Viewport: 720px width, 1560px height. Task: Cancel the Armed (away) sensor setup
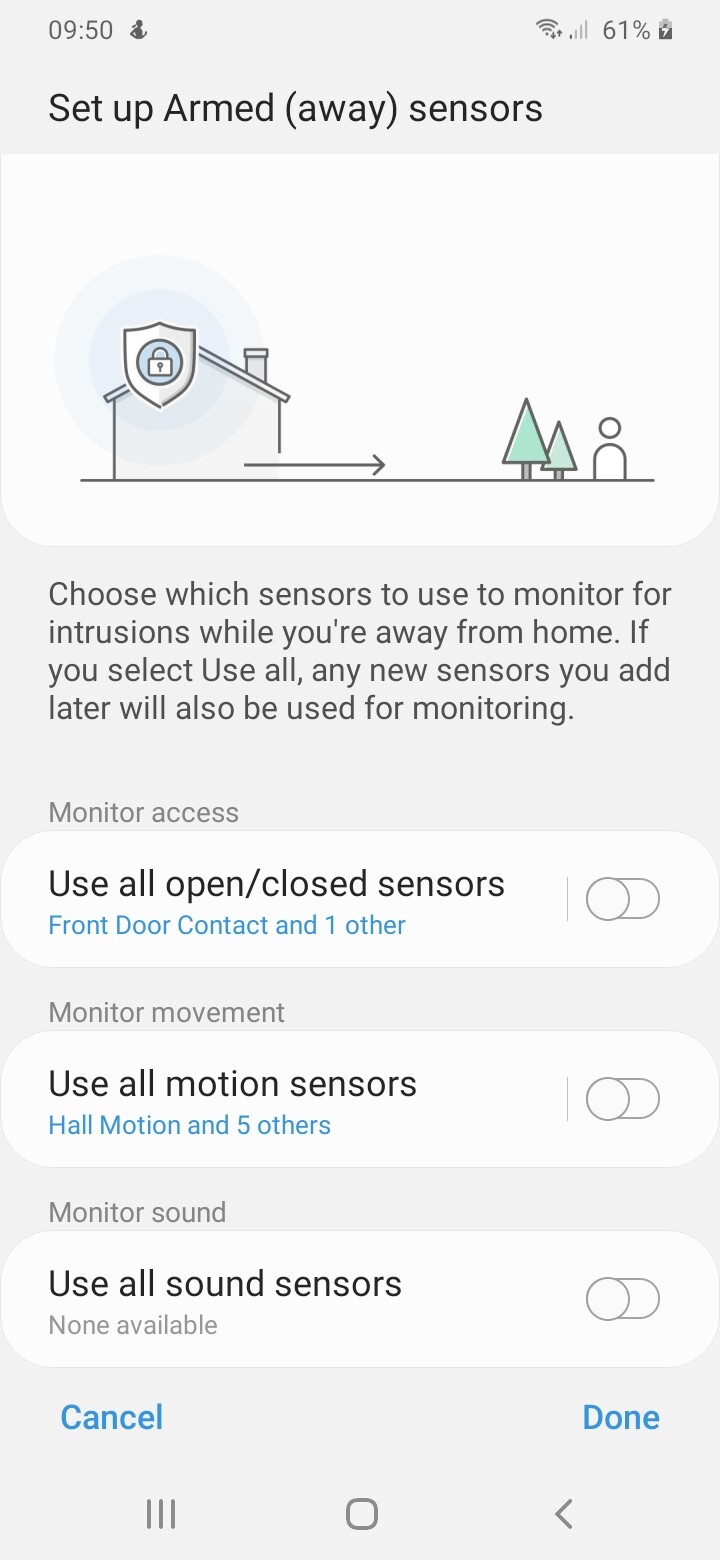coord(111,1417)
